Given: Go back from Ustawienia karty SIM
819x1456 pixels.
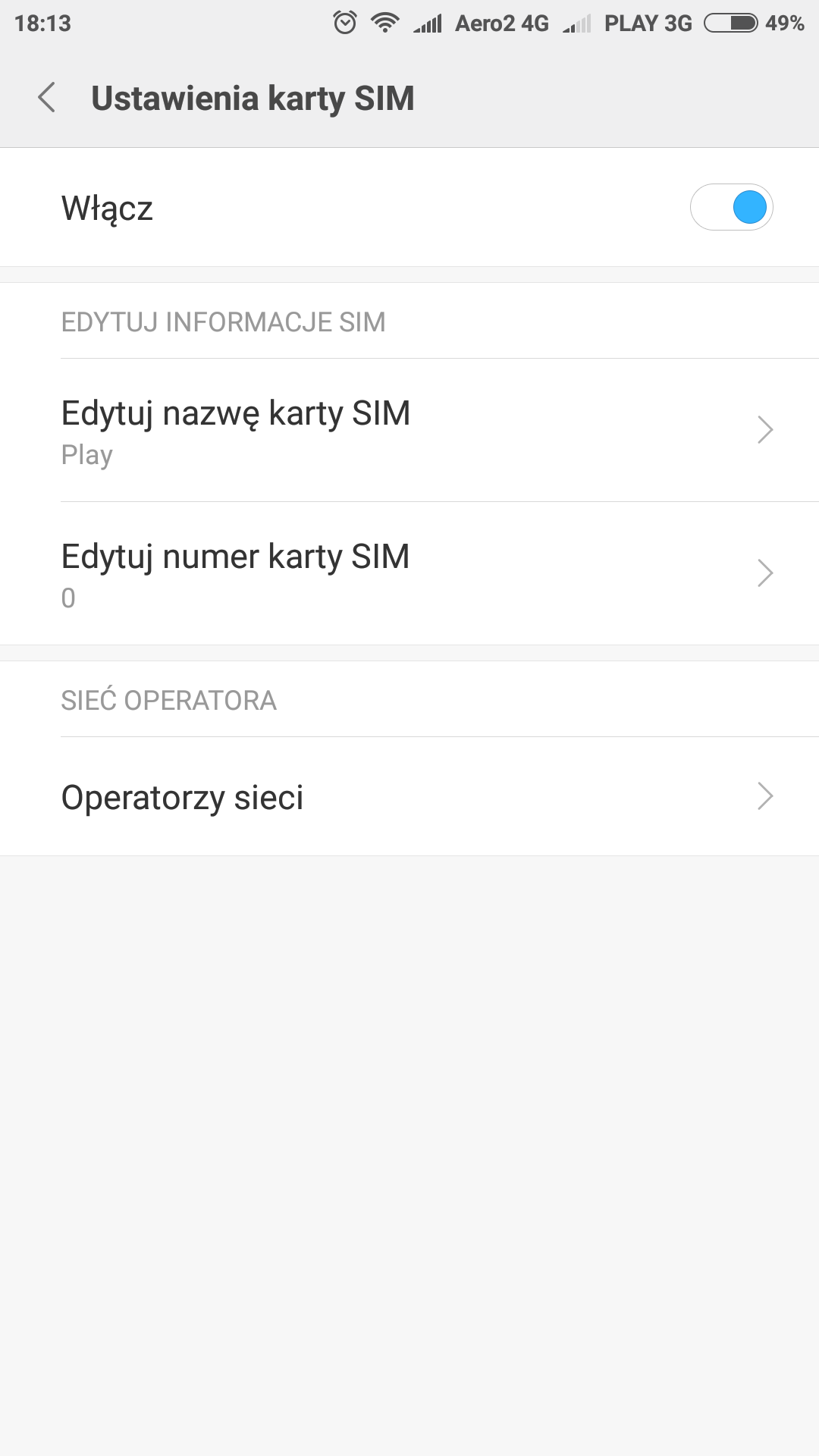Looking at the screenshot, I should click(x=47, y=98).
